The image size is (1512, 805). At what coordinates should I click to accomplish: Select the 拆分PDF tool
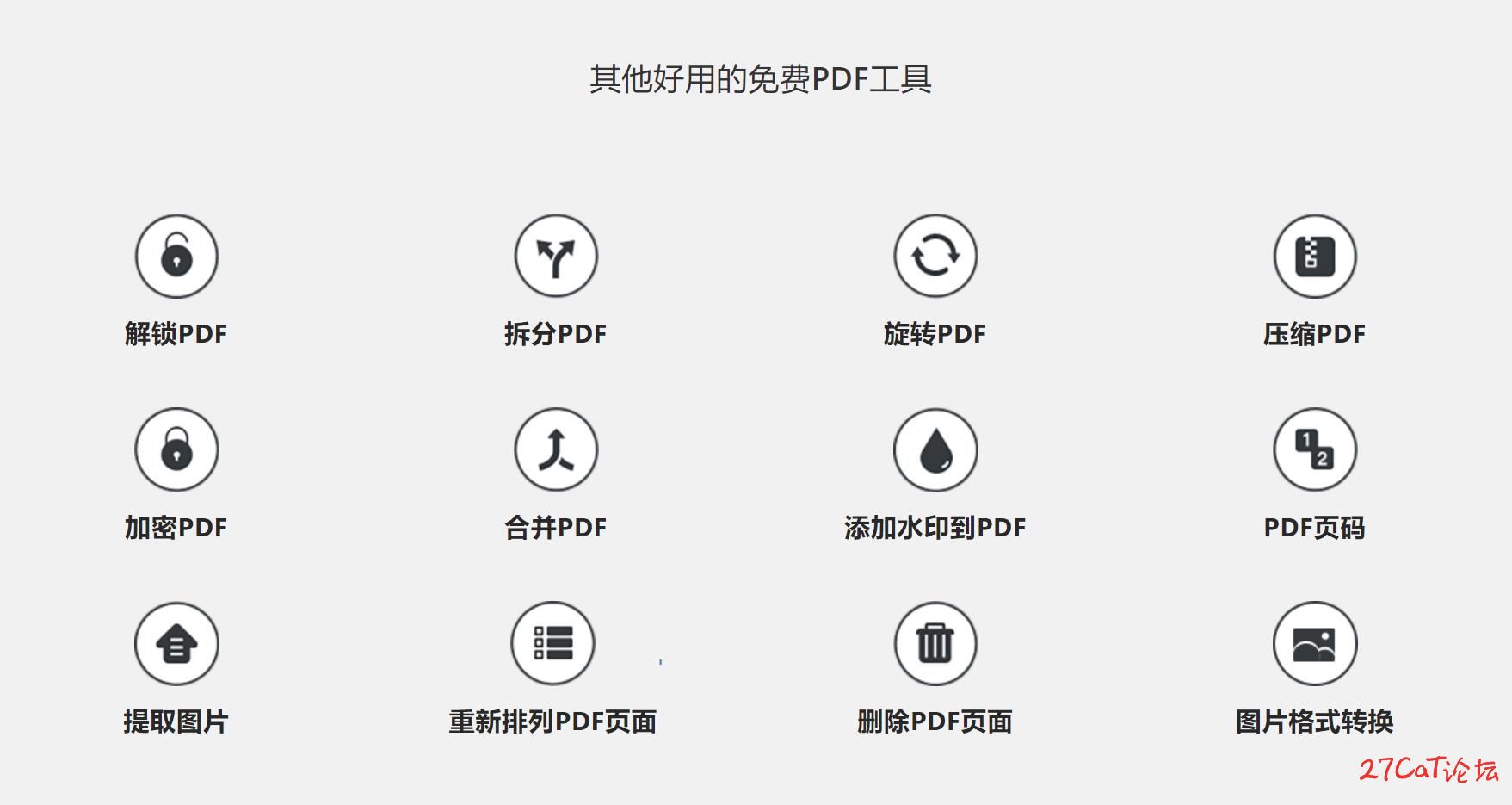point(556,257)
